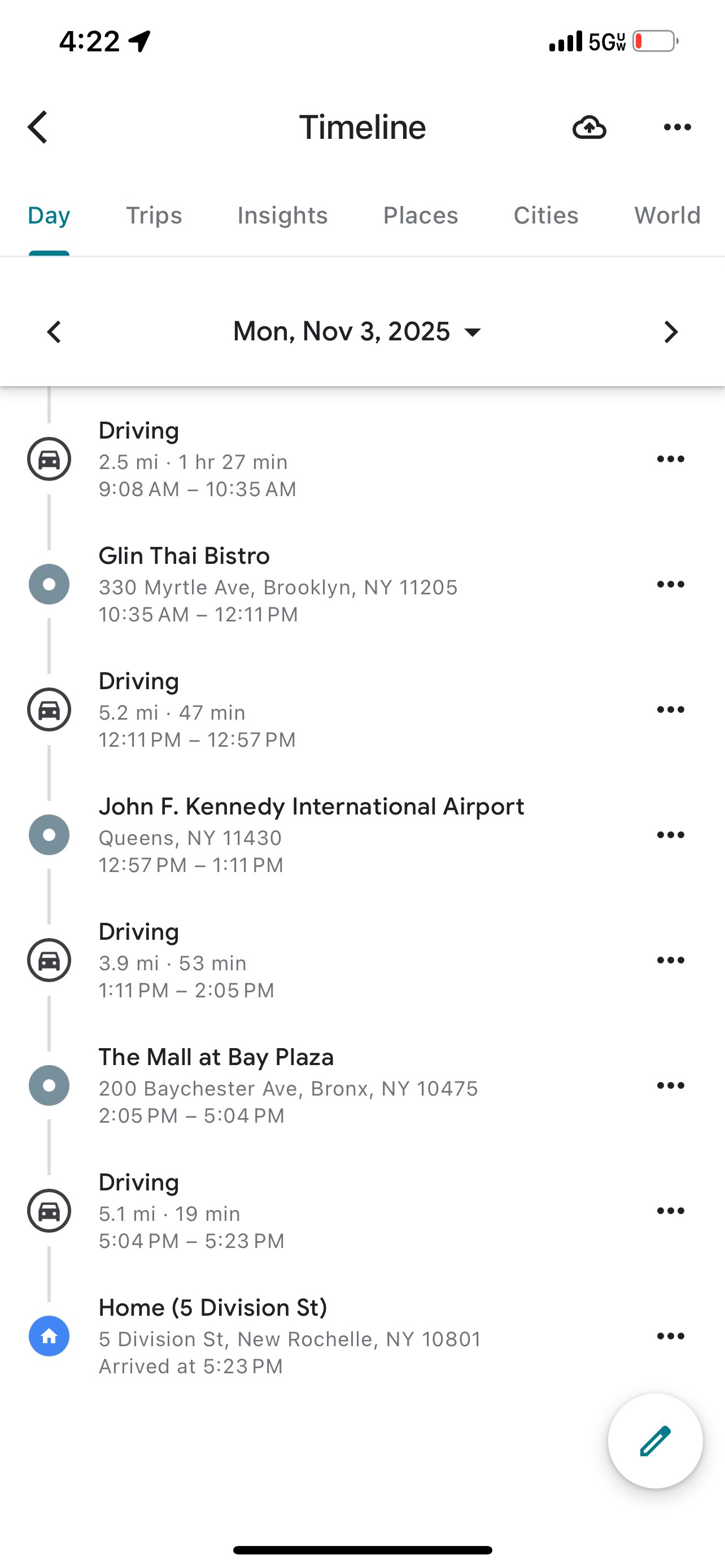
Task: Open the Glin Thai Bistro visit
Action: (278, 584)
